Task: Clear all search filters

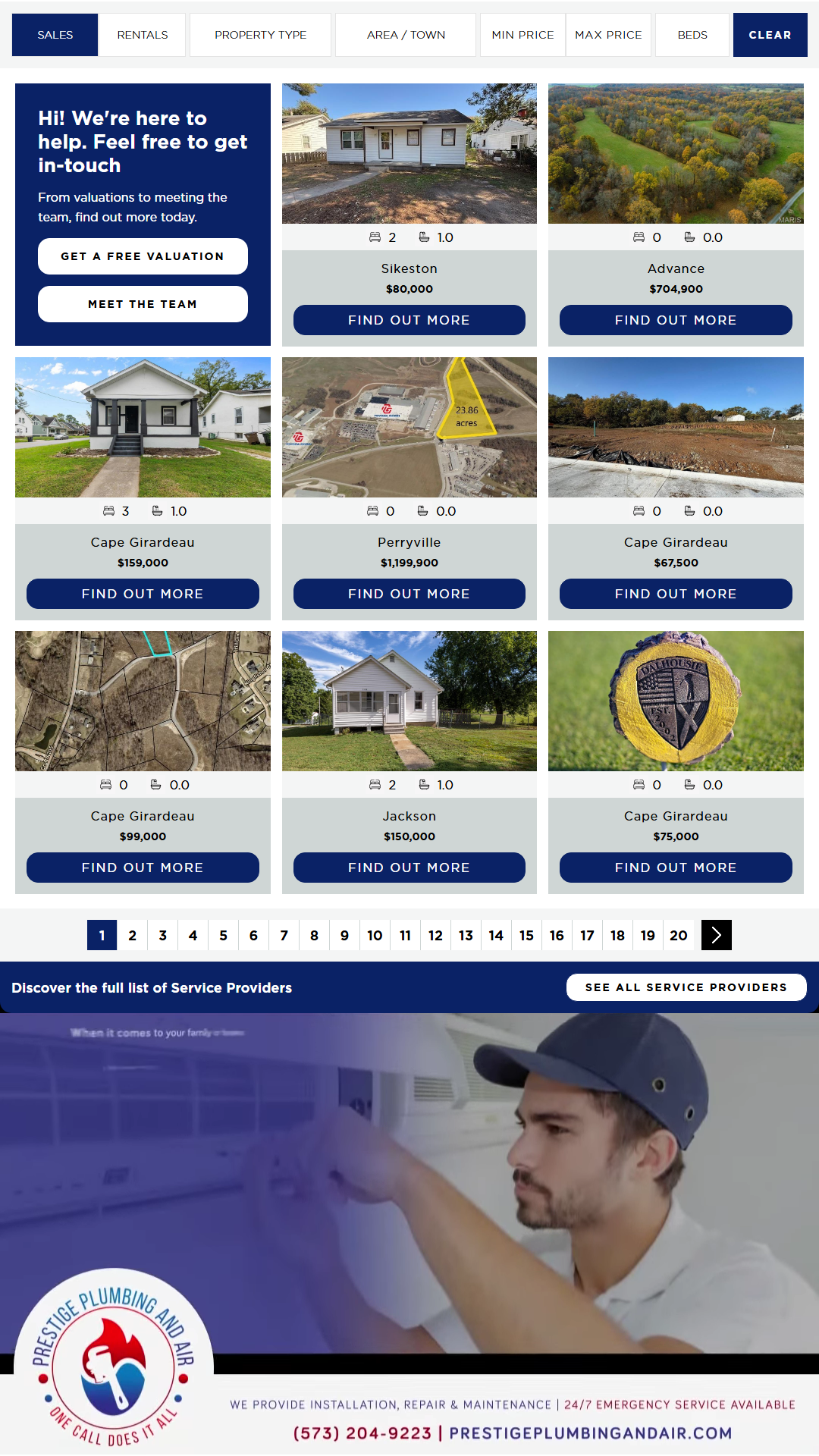Action: tap(770, 35)
